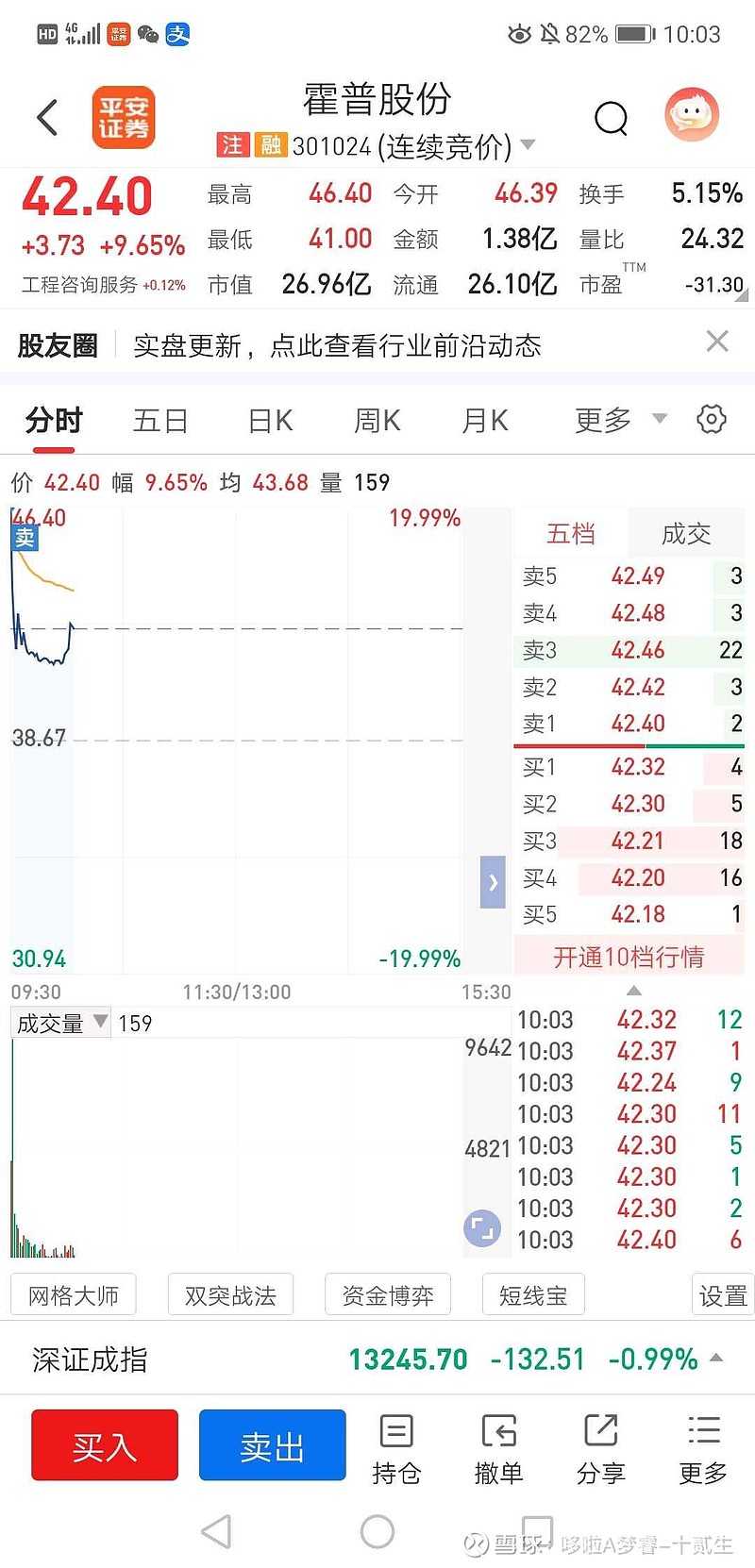Close the 股友圈 banner
This screenshot has width=755, height=1568.
pyautogui.click(x=717, y=341)
